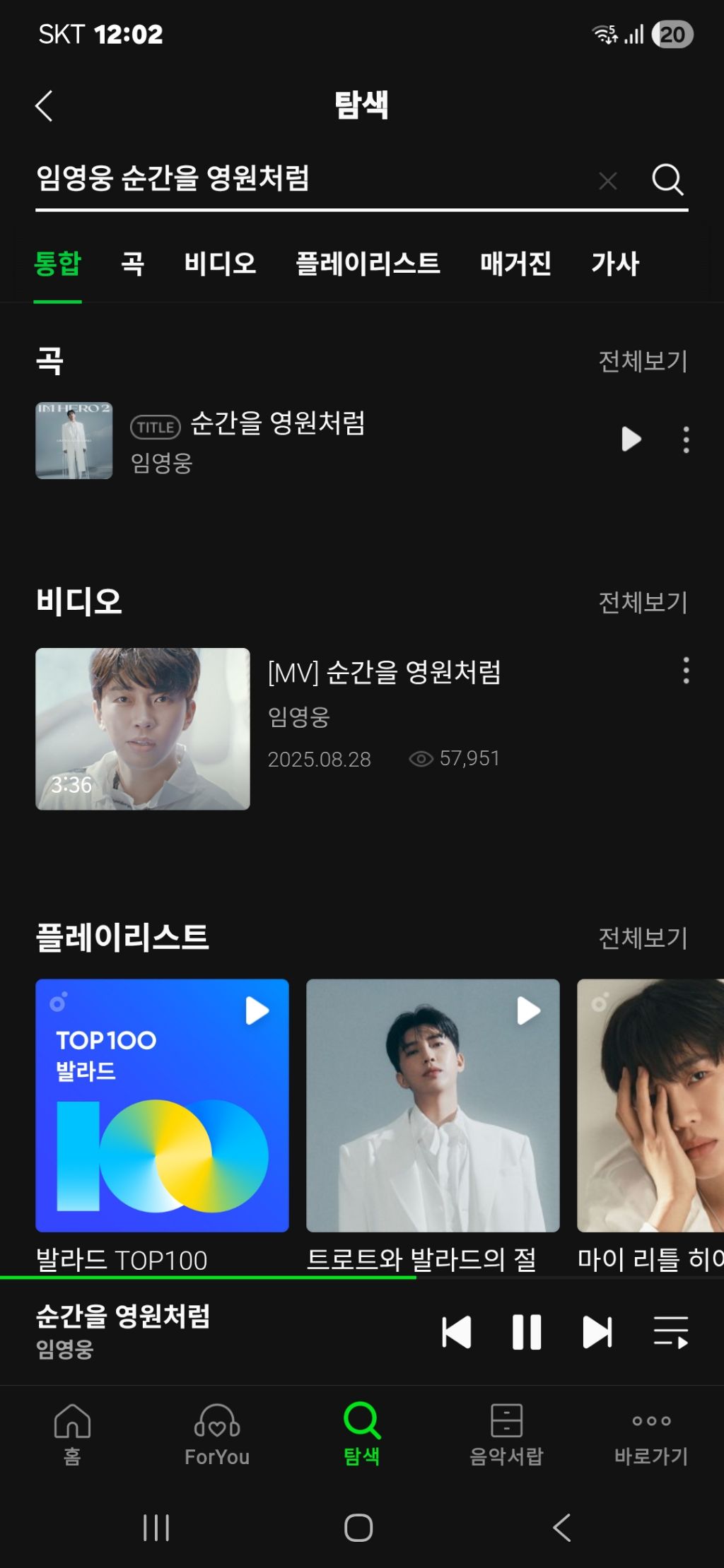Open the current play queue
The width and height of the screenshot is (724, 1568).
point(670,1332)
